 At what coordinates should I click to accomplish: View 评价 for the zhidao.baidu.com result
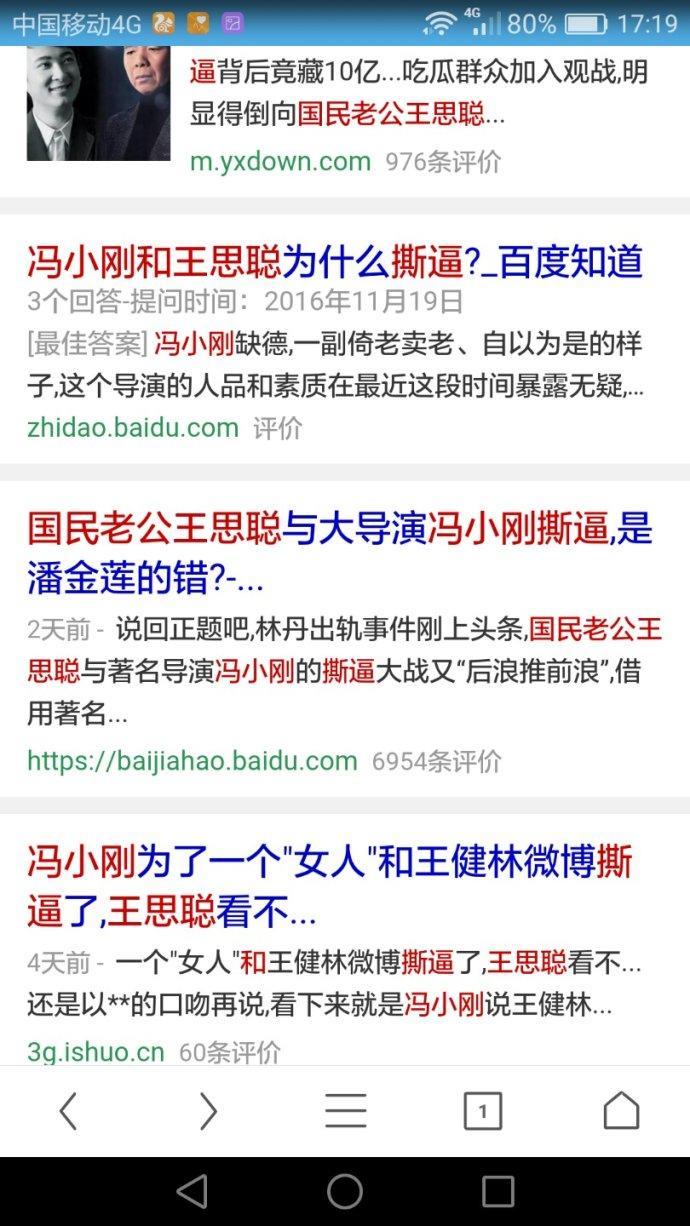(x=277, y=429)
